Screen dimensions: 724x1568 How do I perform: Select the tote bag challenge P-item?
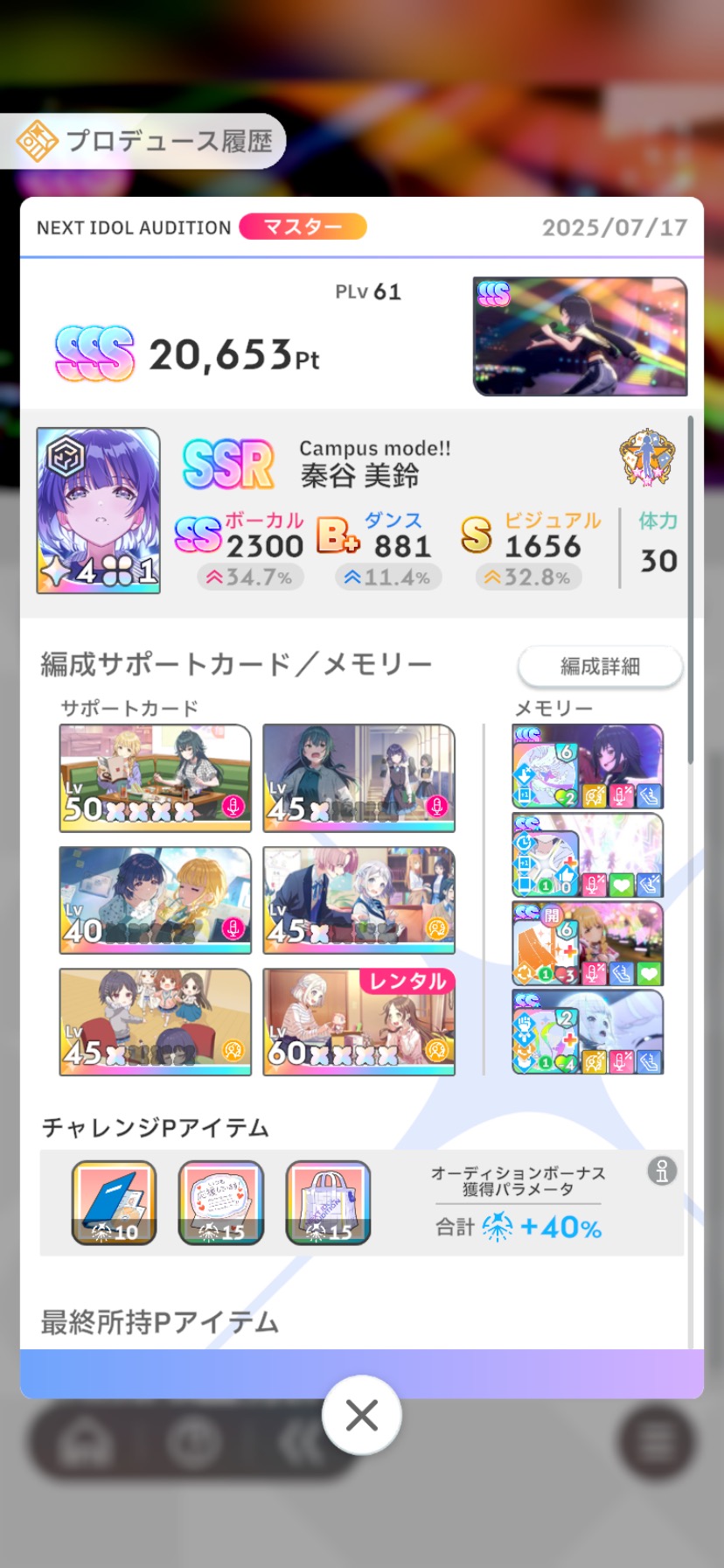(328, 1203)
